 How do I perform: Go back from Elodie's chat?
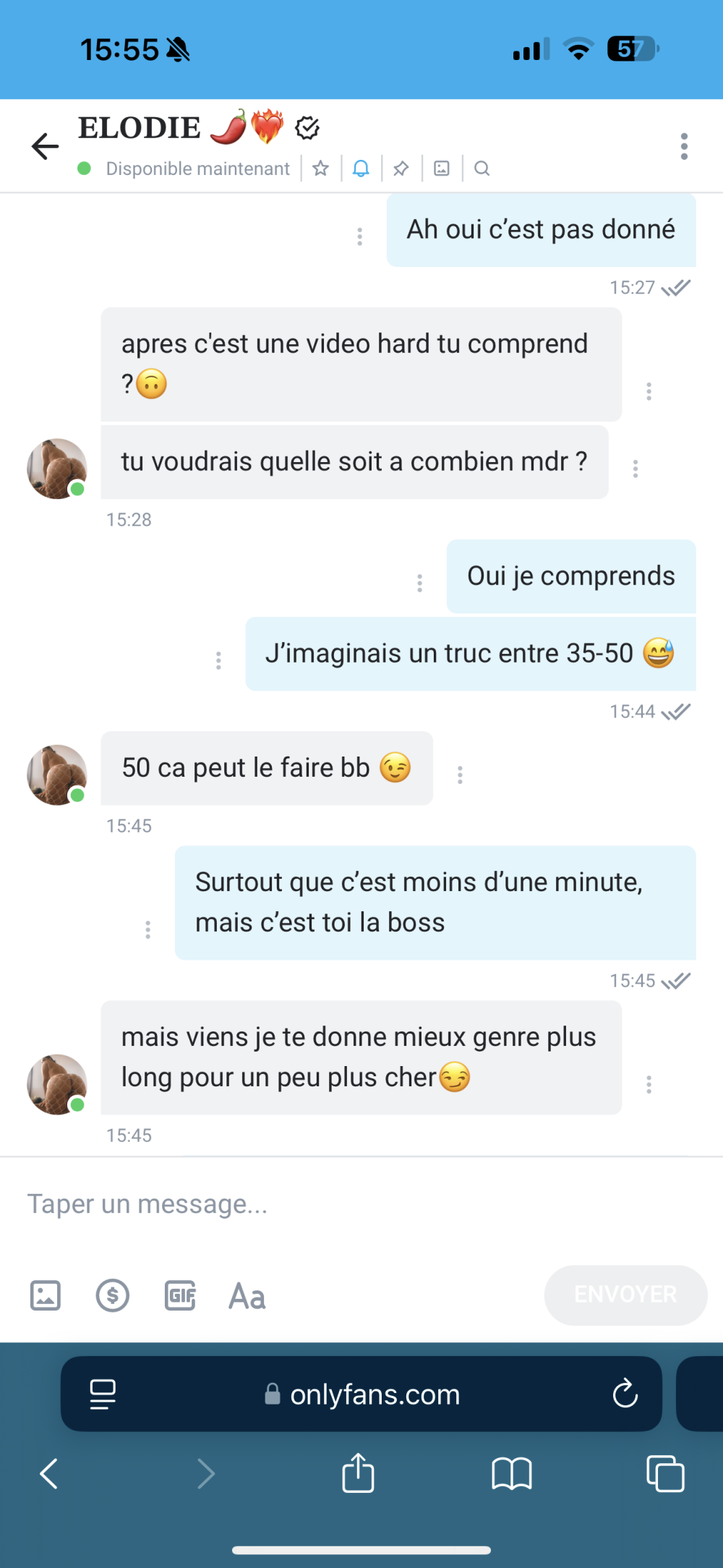[45, 146]
